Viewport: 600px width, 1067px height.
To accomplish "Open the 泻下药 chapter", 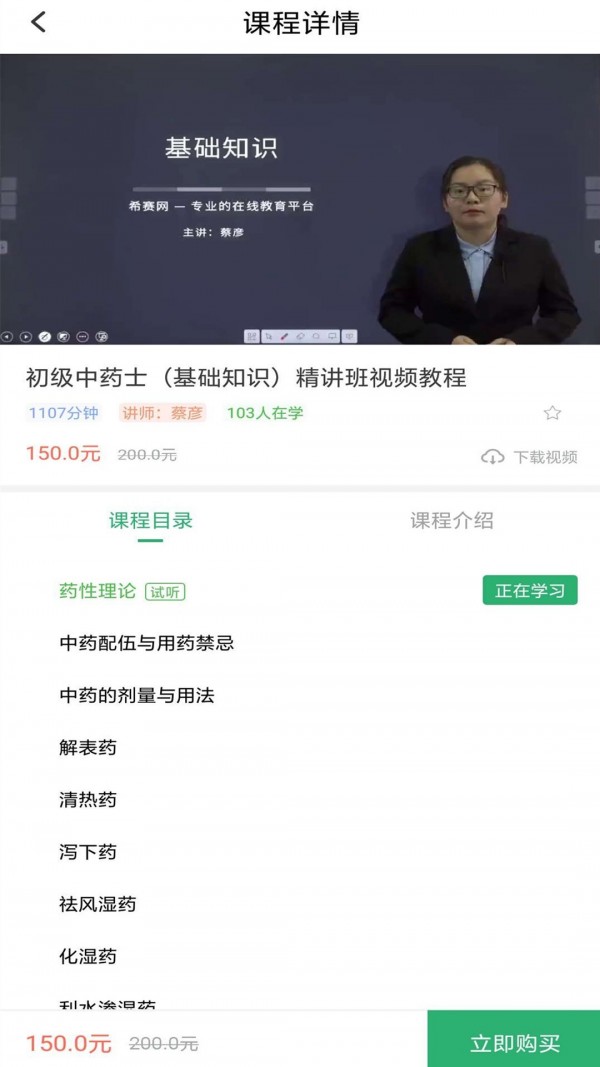I will click(88, 852).
